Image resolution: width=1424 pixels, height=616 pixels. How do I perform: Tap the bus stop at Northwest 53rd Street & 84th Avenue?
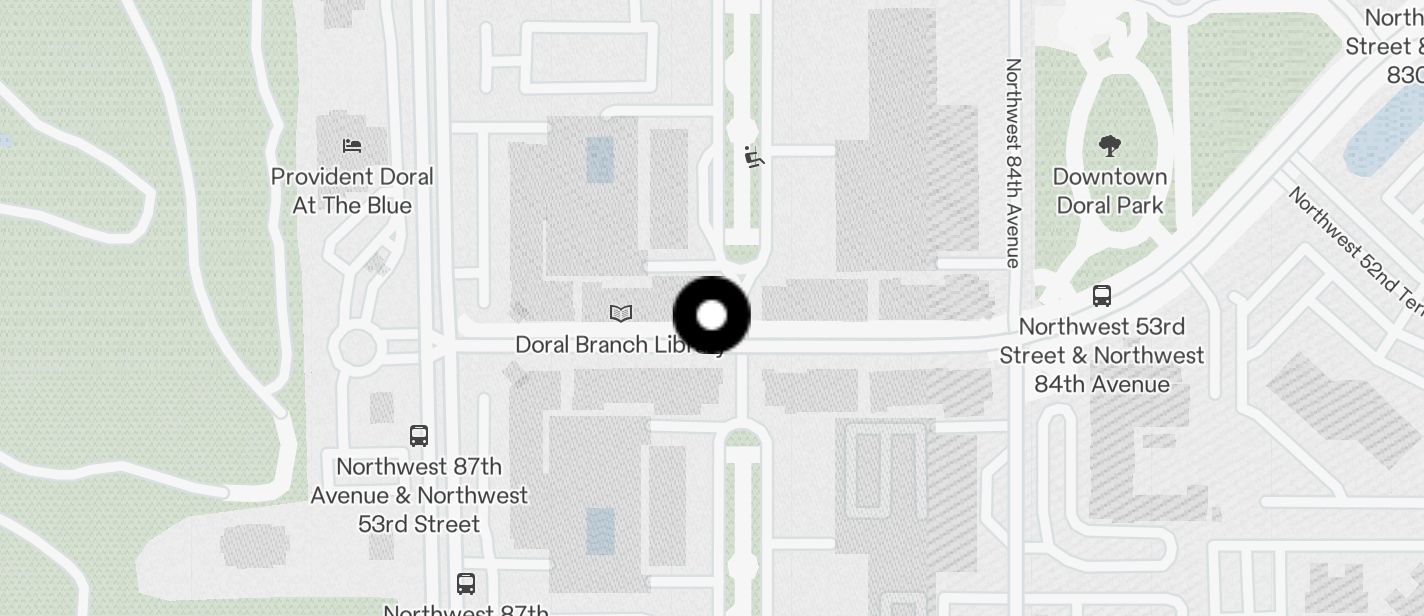(1101, 296)
